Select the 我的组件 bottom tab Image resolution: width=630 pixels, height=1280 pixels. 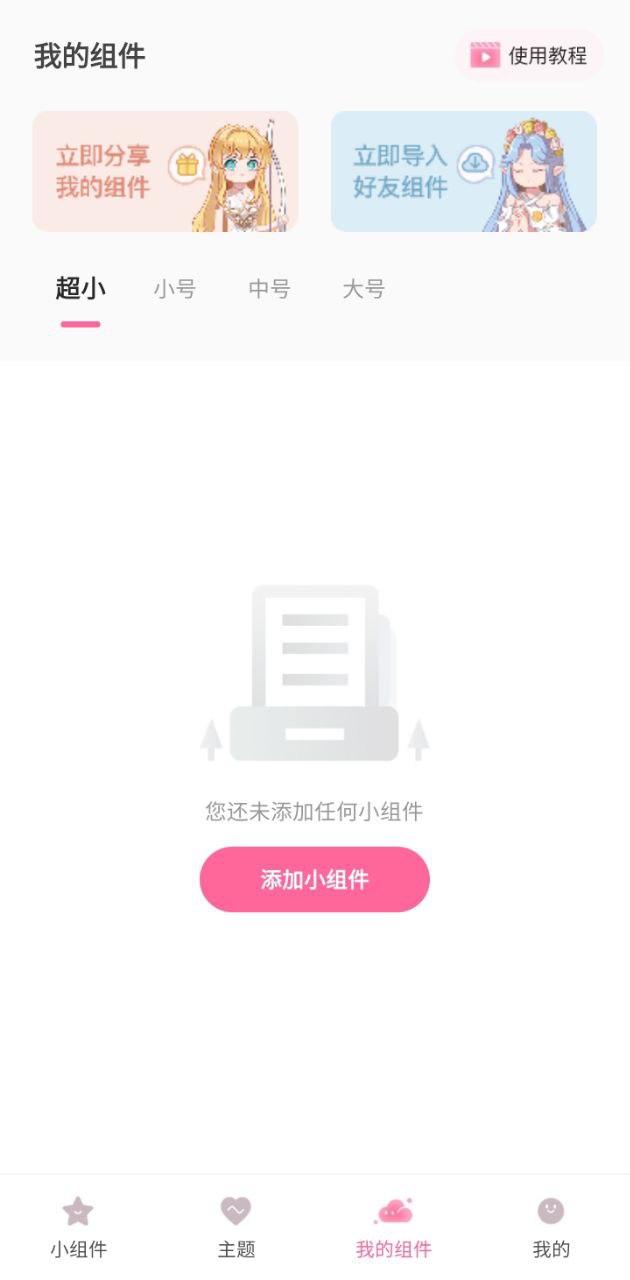point(393,1227)
